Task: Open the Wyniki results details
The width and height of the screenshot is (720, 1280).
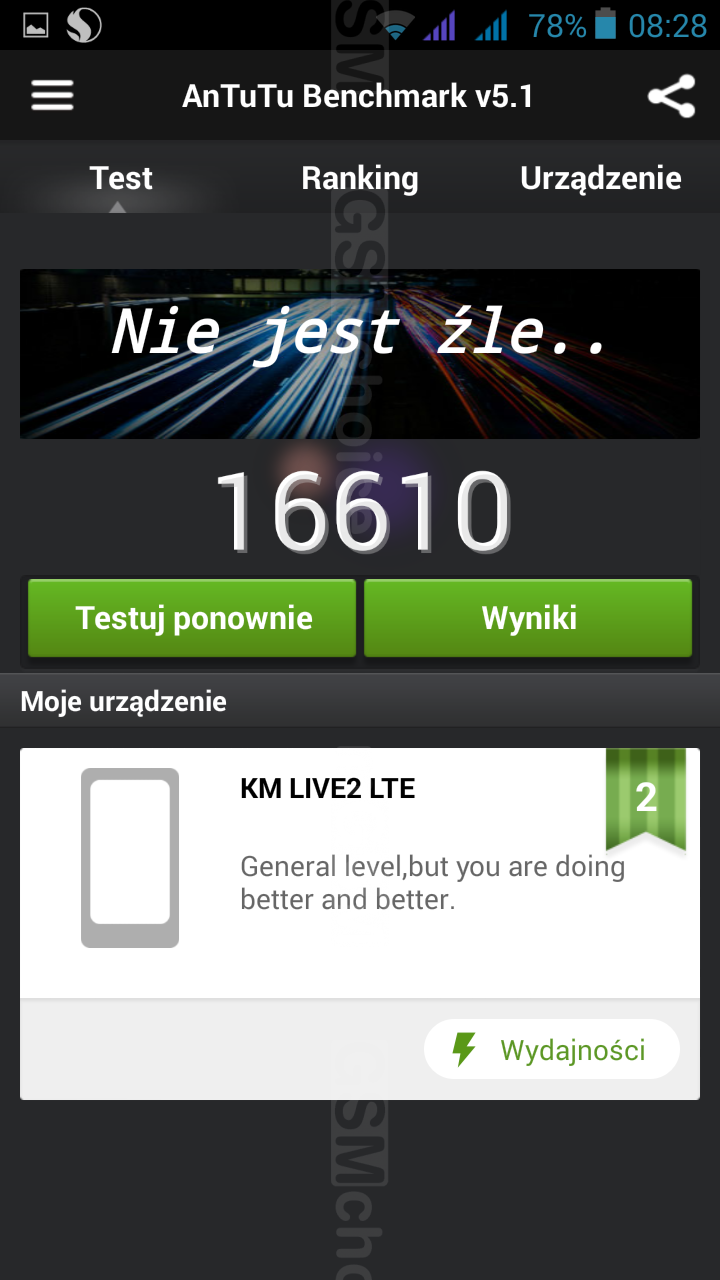Action: point(528,618)
